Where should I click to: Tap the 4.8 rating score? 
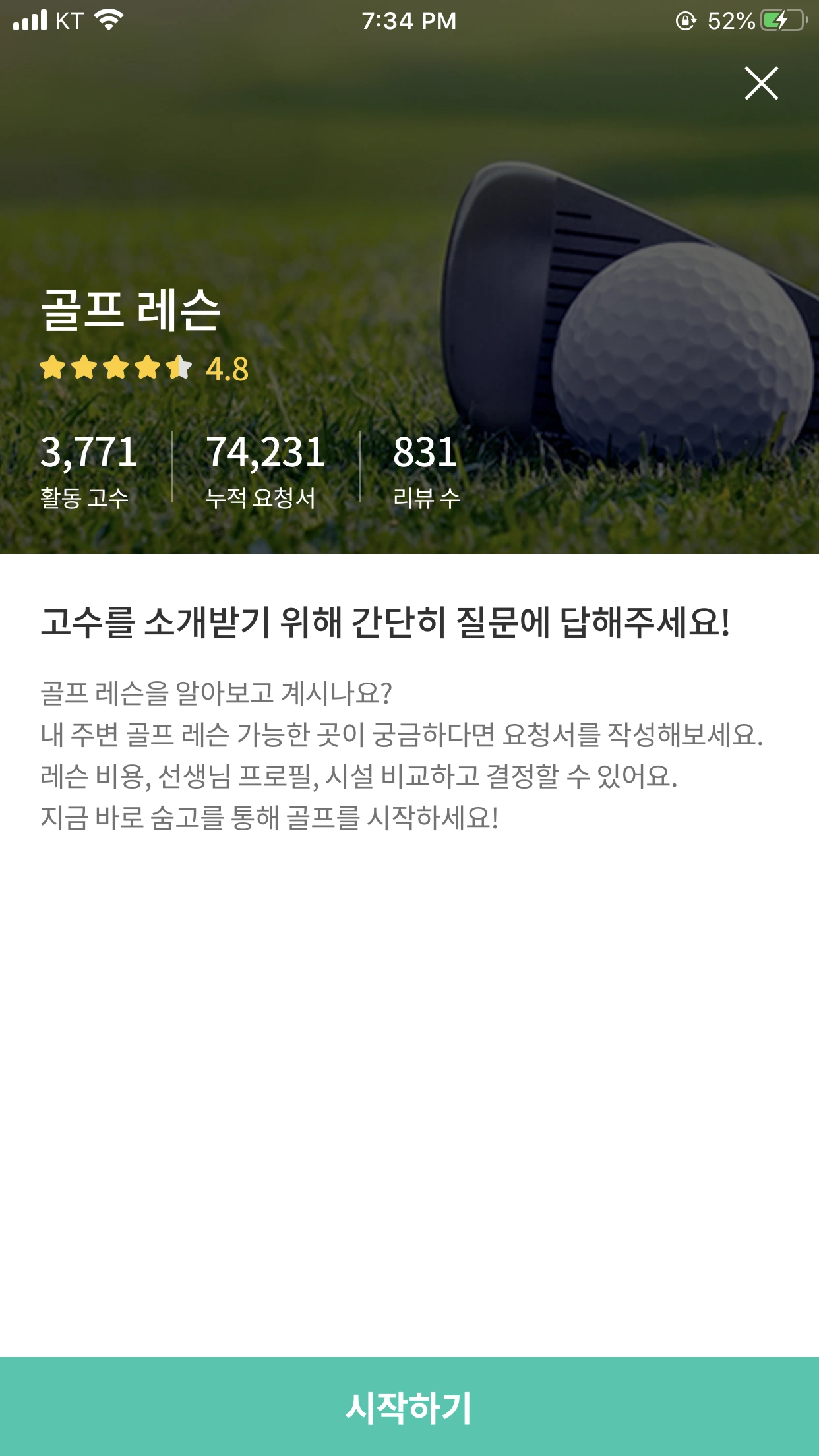pyautogui.click(x=227, y=371)
